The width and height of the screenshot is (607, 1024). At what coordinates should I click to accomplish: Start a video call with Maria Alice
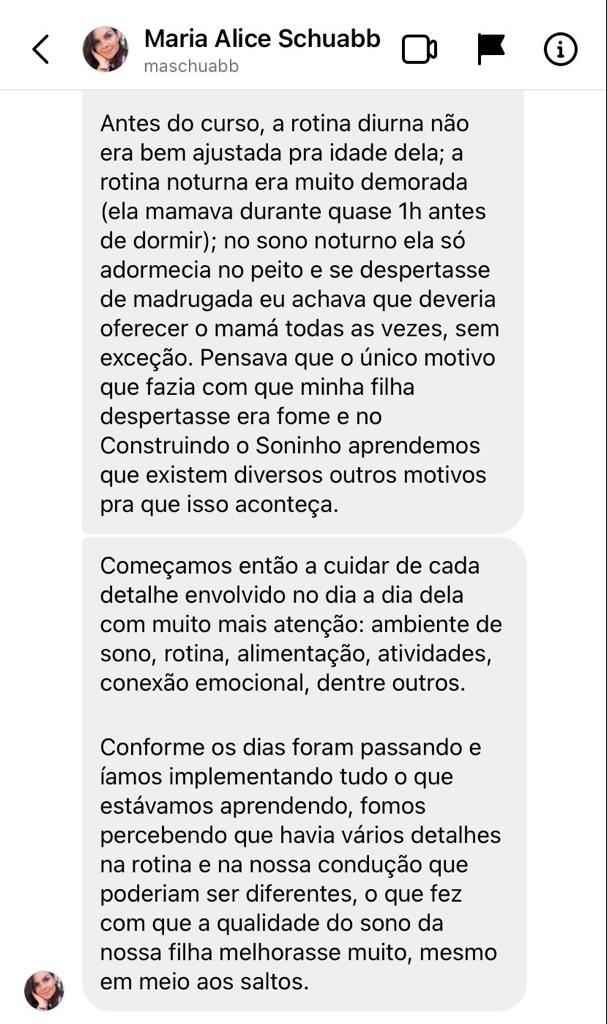point(419,50)
